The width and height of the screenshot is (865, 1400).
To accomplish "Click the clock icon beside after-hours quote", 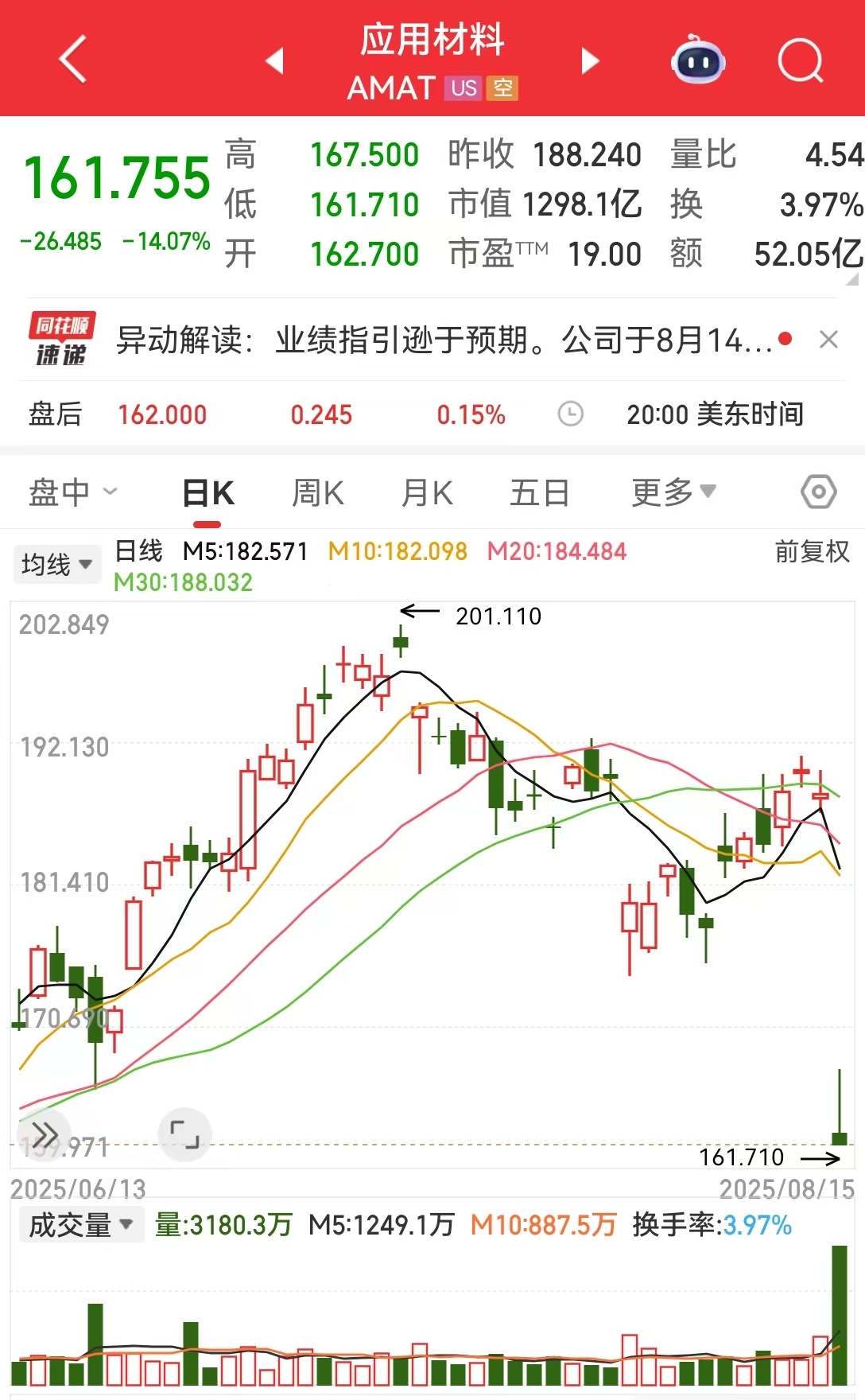I will tap(571, 414).
